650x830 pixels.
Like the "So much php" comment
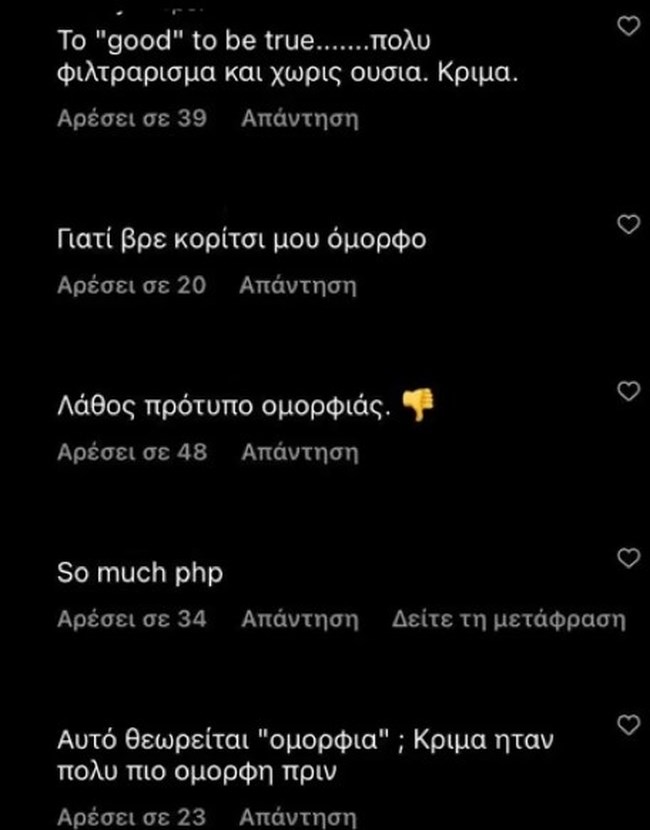pos(628,557)
